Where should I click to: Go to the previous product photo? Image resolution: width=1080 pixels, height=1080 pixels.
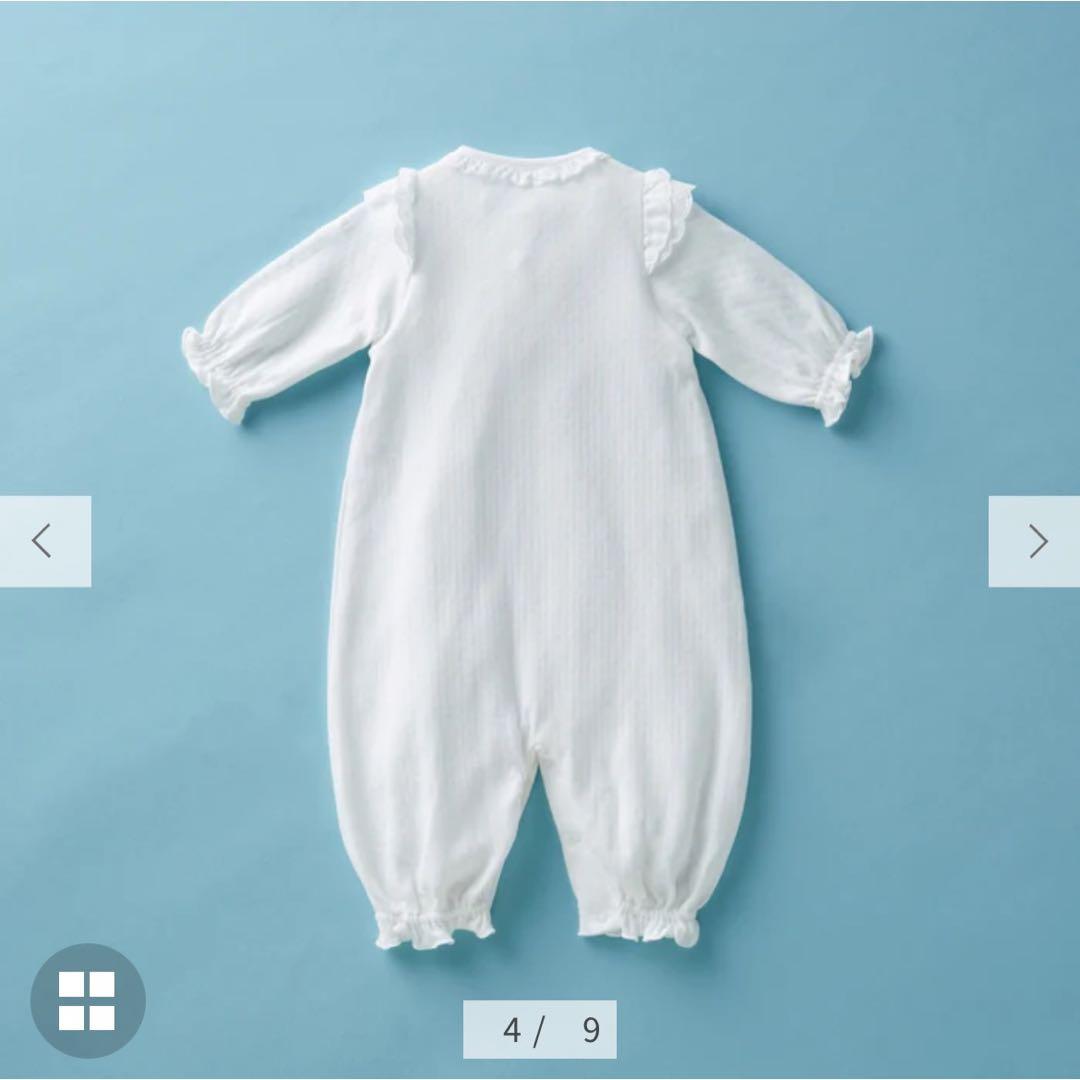tap(44, 541)
